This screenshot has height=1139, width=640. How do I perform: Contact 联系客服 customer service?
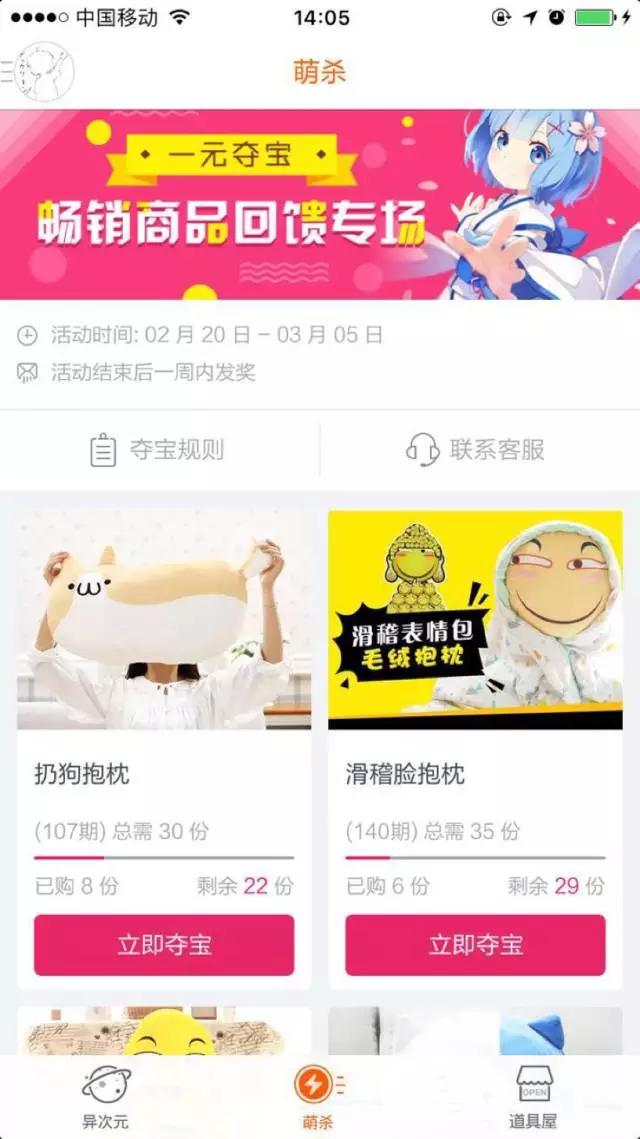(475, 450)
